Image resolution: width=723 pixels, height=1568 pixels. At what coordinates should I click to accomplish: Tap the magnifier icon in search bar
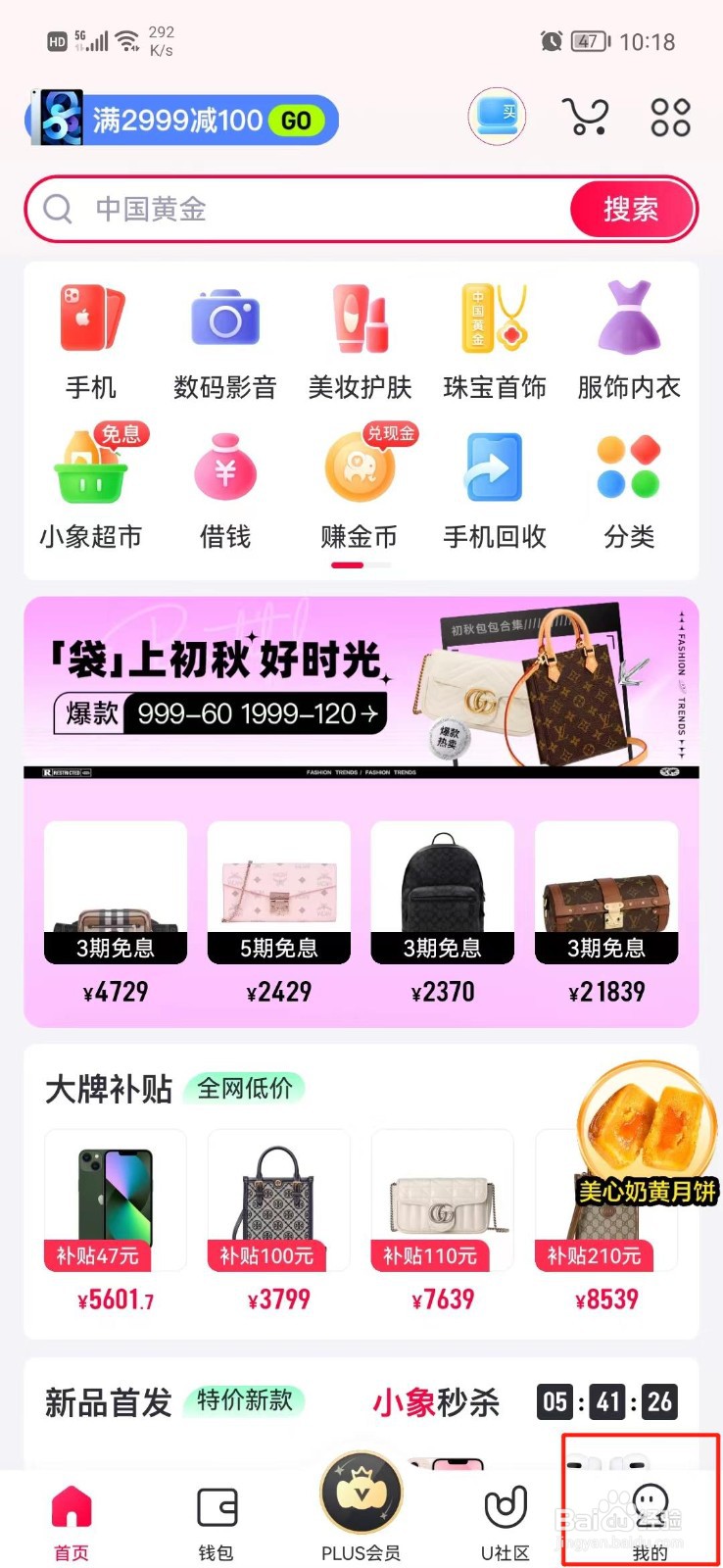(x=56, y=209)
